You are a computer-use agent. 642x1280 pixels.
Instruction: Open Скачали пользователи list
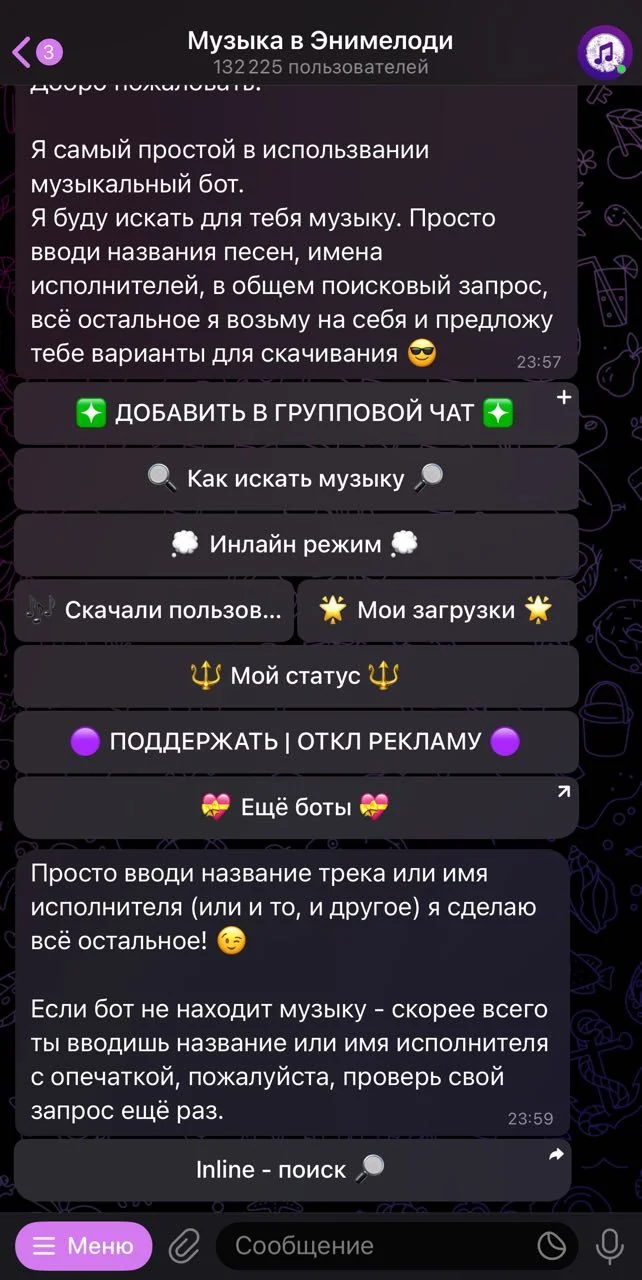coord(154,610)
